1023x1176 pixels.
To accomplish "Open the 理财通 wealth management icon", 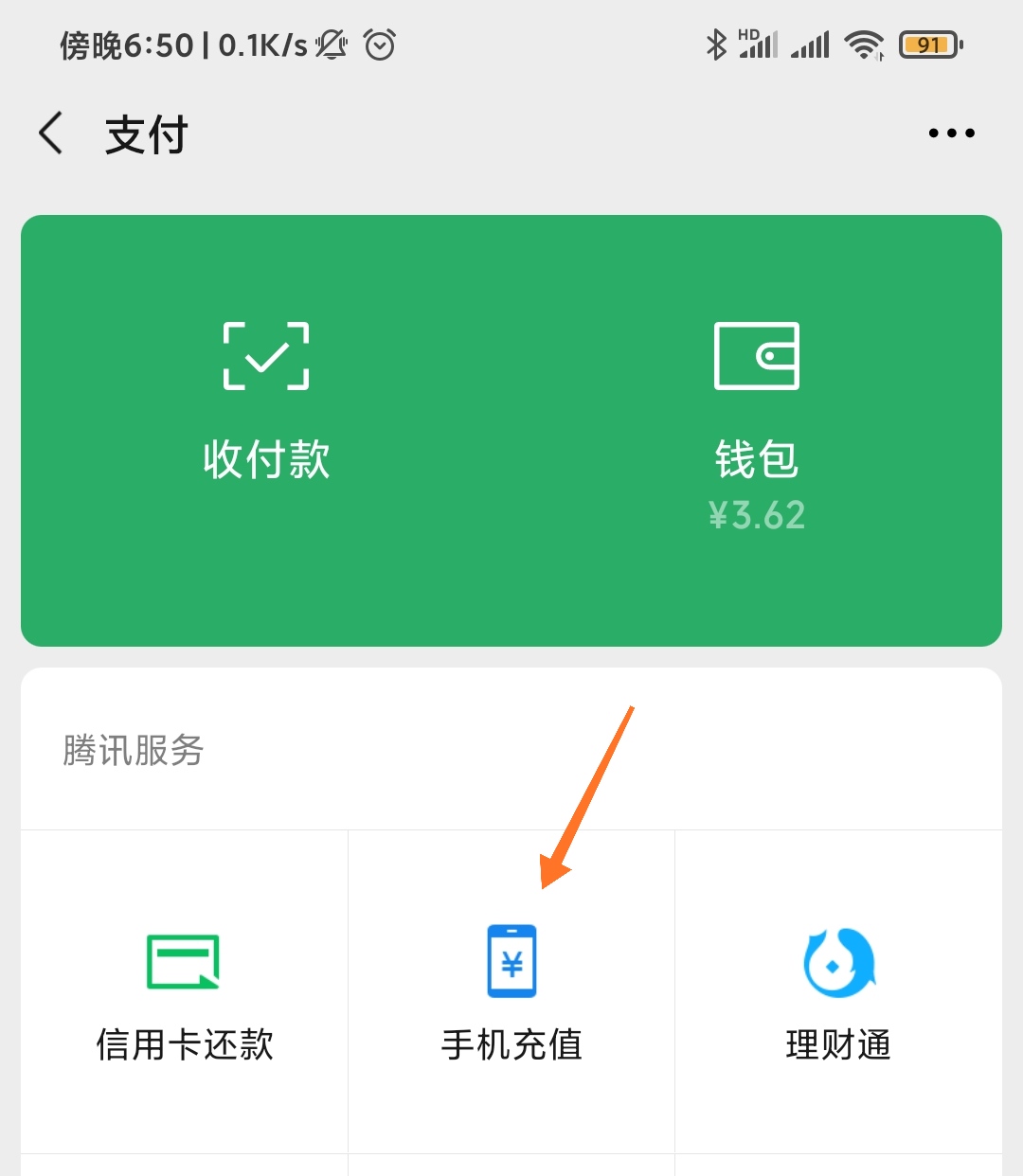I will 837,962.
